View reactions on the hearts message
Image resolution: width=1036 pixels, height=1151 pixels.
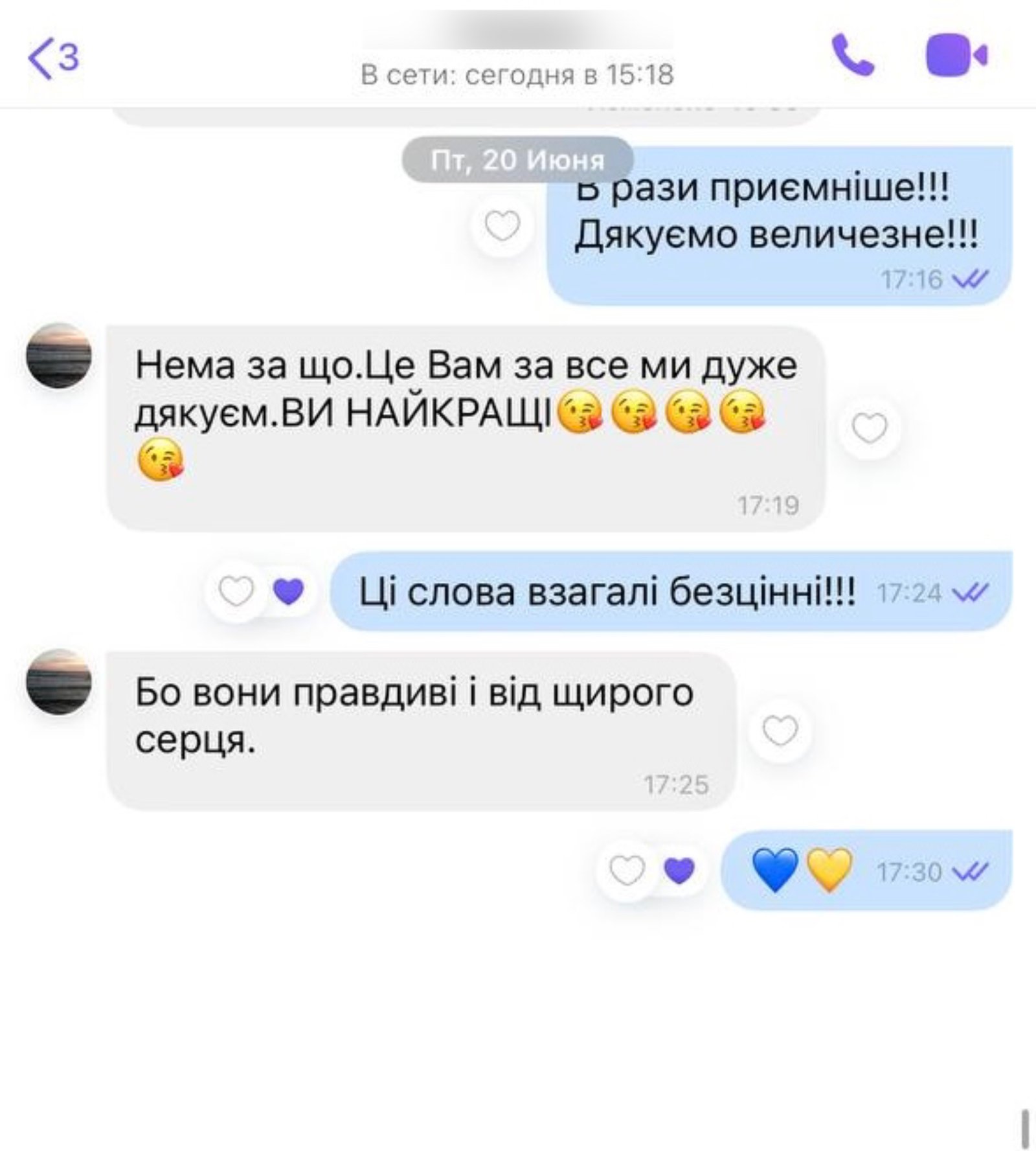(679, 870)
